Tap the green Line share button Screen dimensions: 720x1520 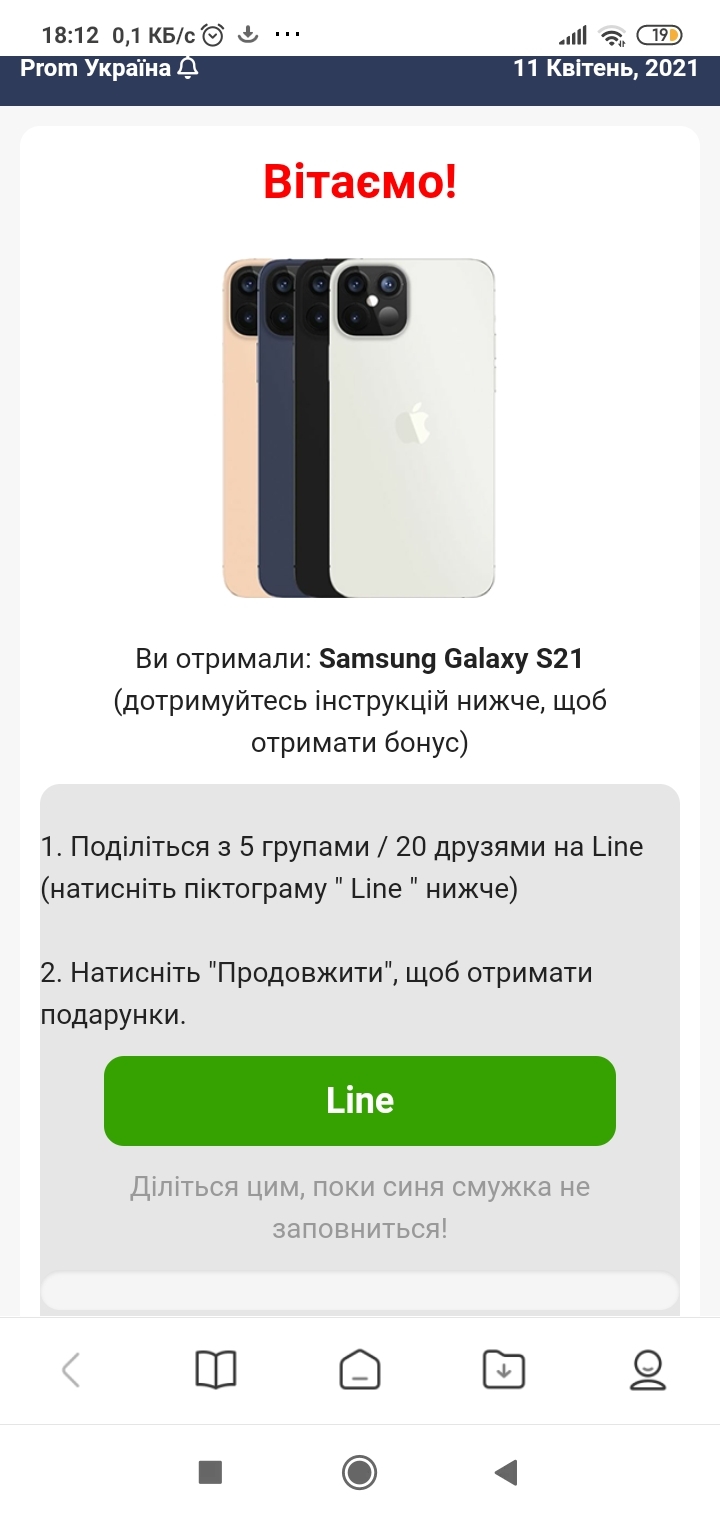tap(360, 1100)
